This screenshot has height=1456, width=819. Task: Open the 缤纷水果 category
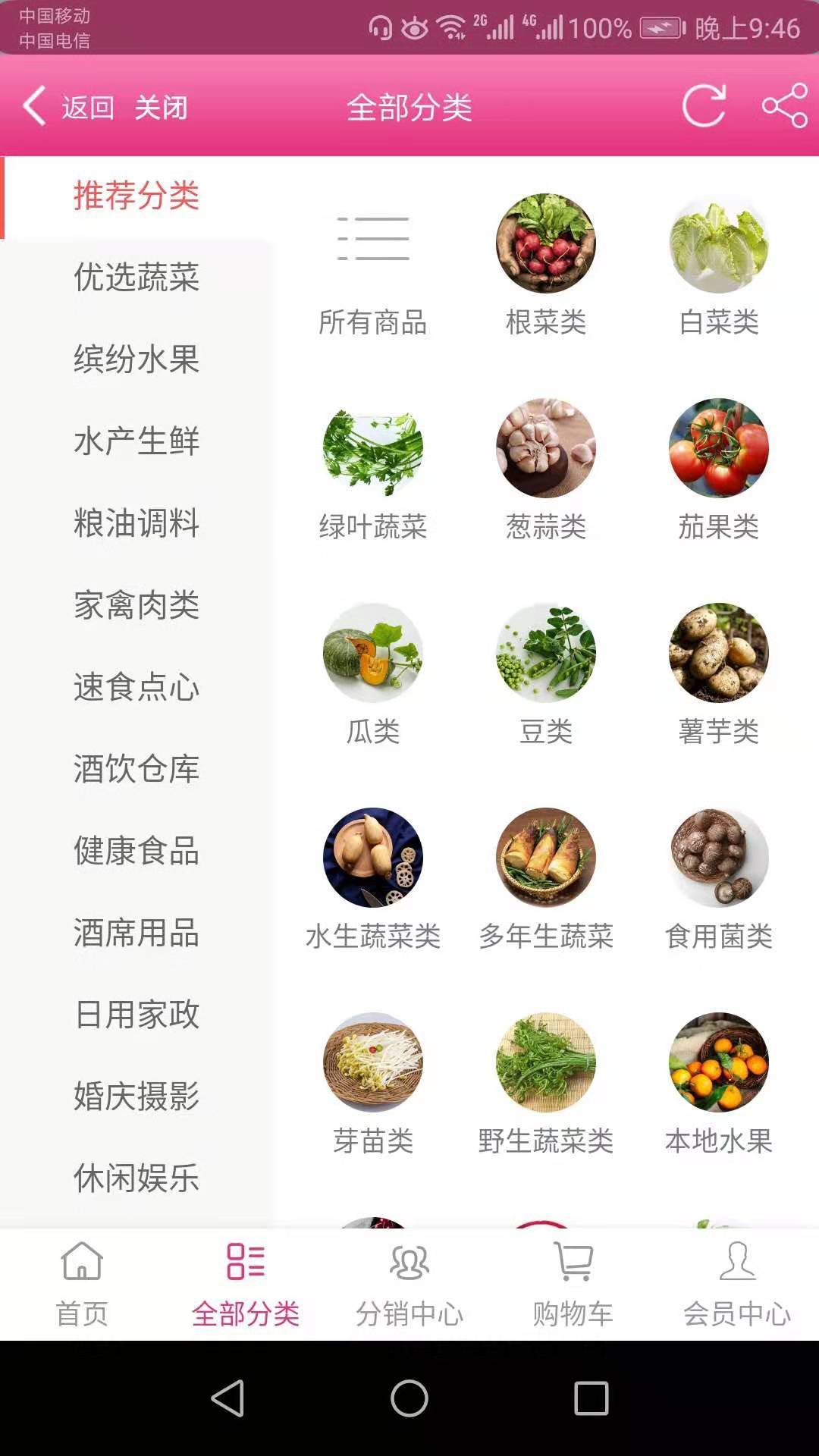136,359
